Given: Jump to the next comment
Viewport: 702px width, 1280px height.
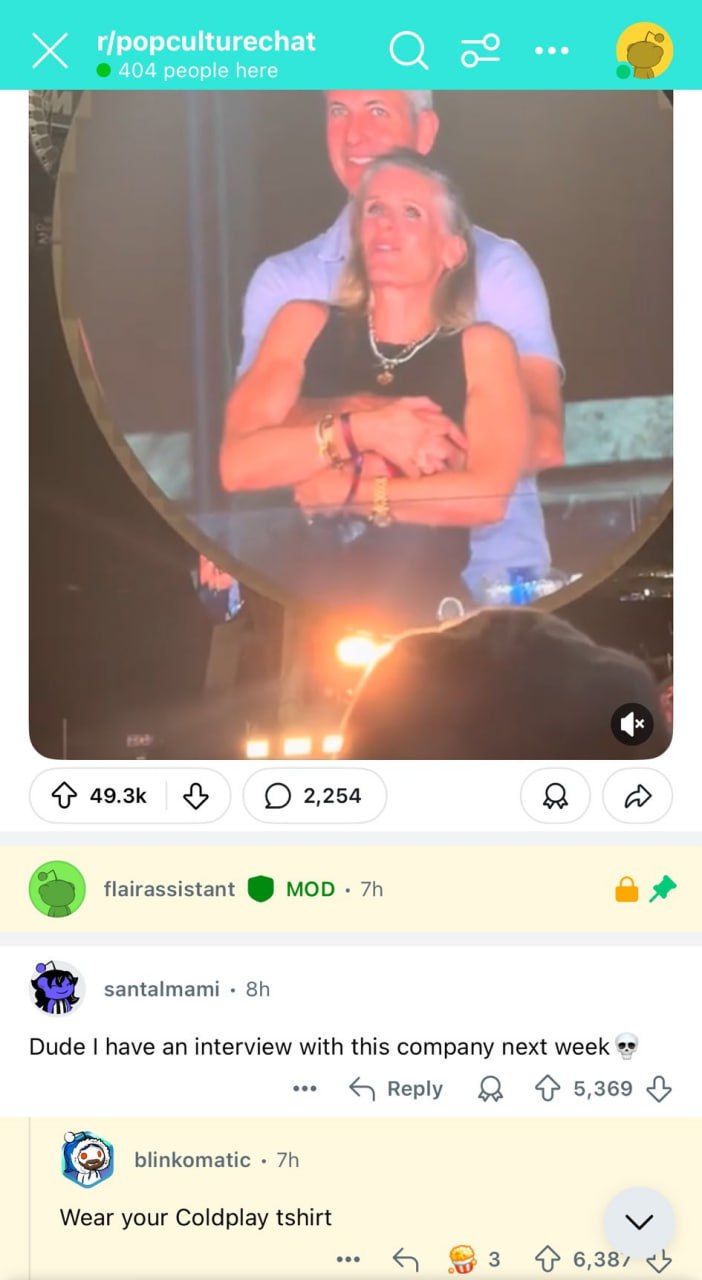Looking at the screenshot, I should pyautogui.click(x=639, y=1222).
